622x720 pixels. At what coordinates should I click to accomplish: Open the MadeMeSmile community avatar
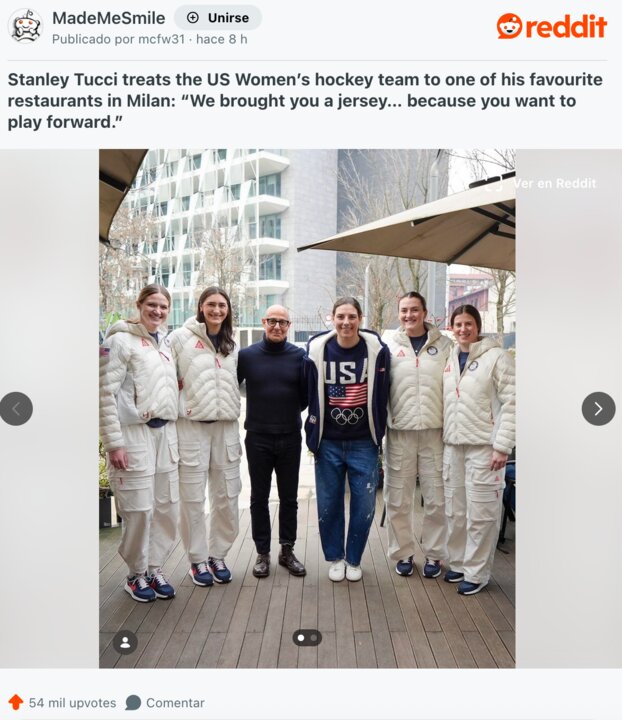tap(25, 26)
